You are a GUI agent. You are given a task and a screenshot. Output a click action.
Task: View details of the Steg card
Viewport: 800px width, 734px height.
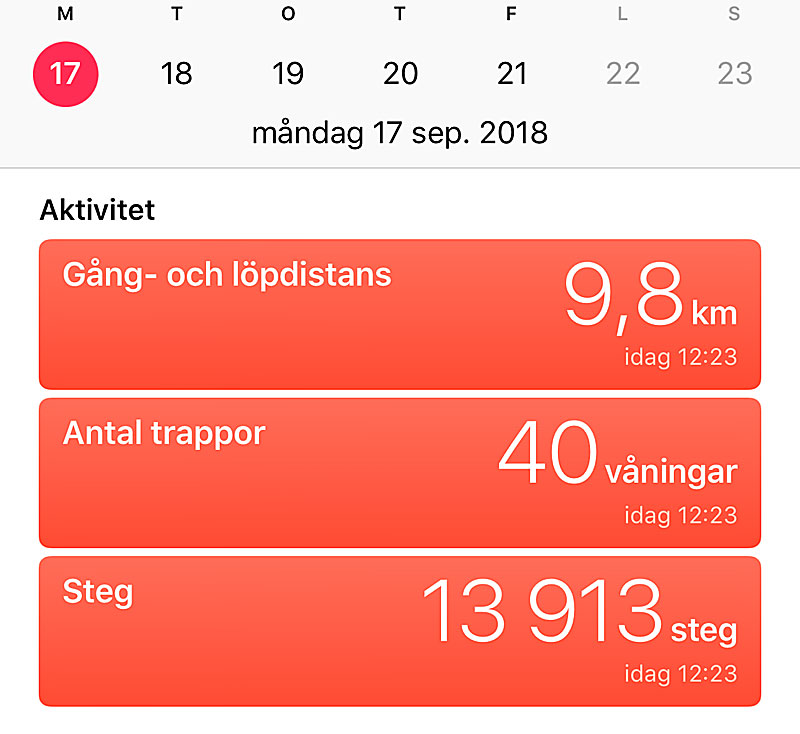click(400, 630)
